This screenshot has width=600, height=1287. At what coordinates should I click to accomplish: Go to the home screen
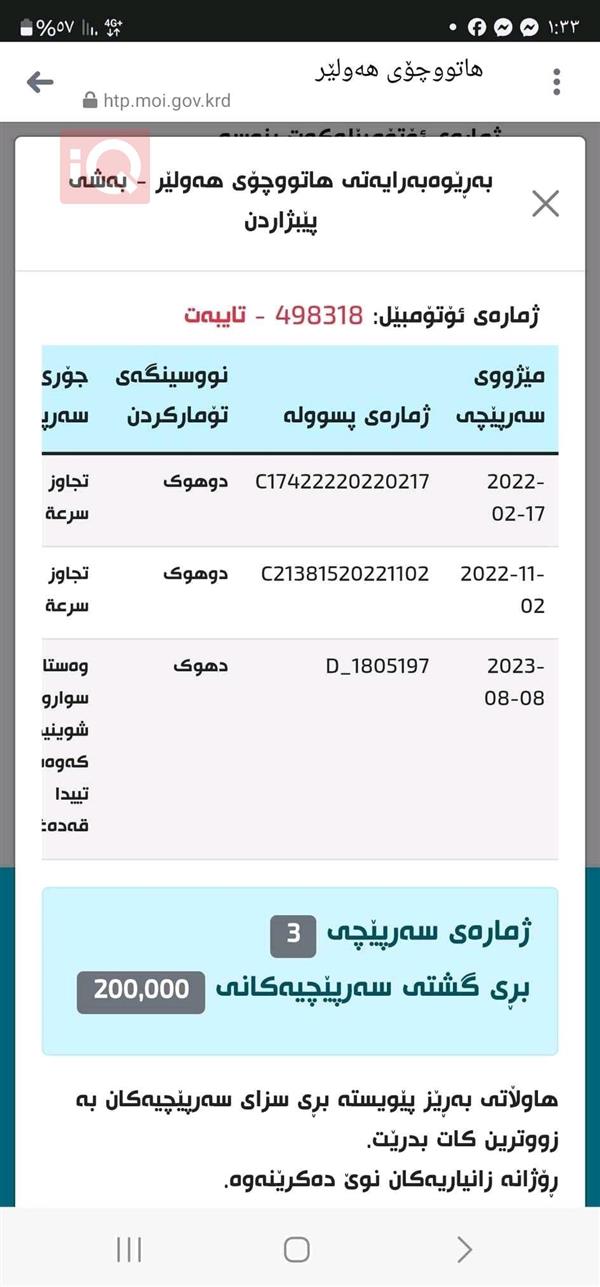296,1248
